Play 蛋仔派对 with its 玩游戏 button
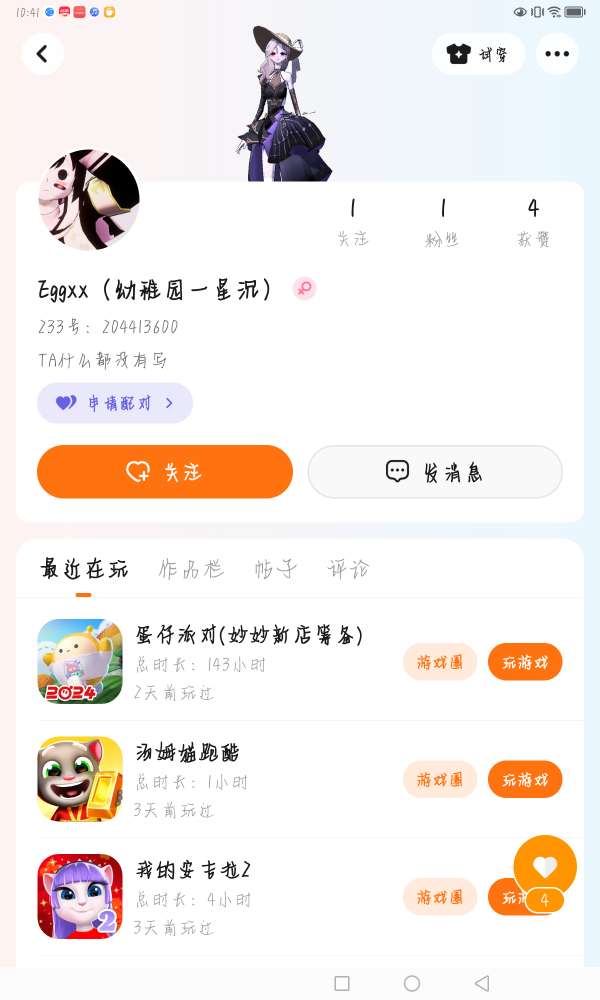Screen dimensions: 600x1000 (x=525, y=662)
